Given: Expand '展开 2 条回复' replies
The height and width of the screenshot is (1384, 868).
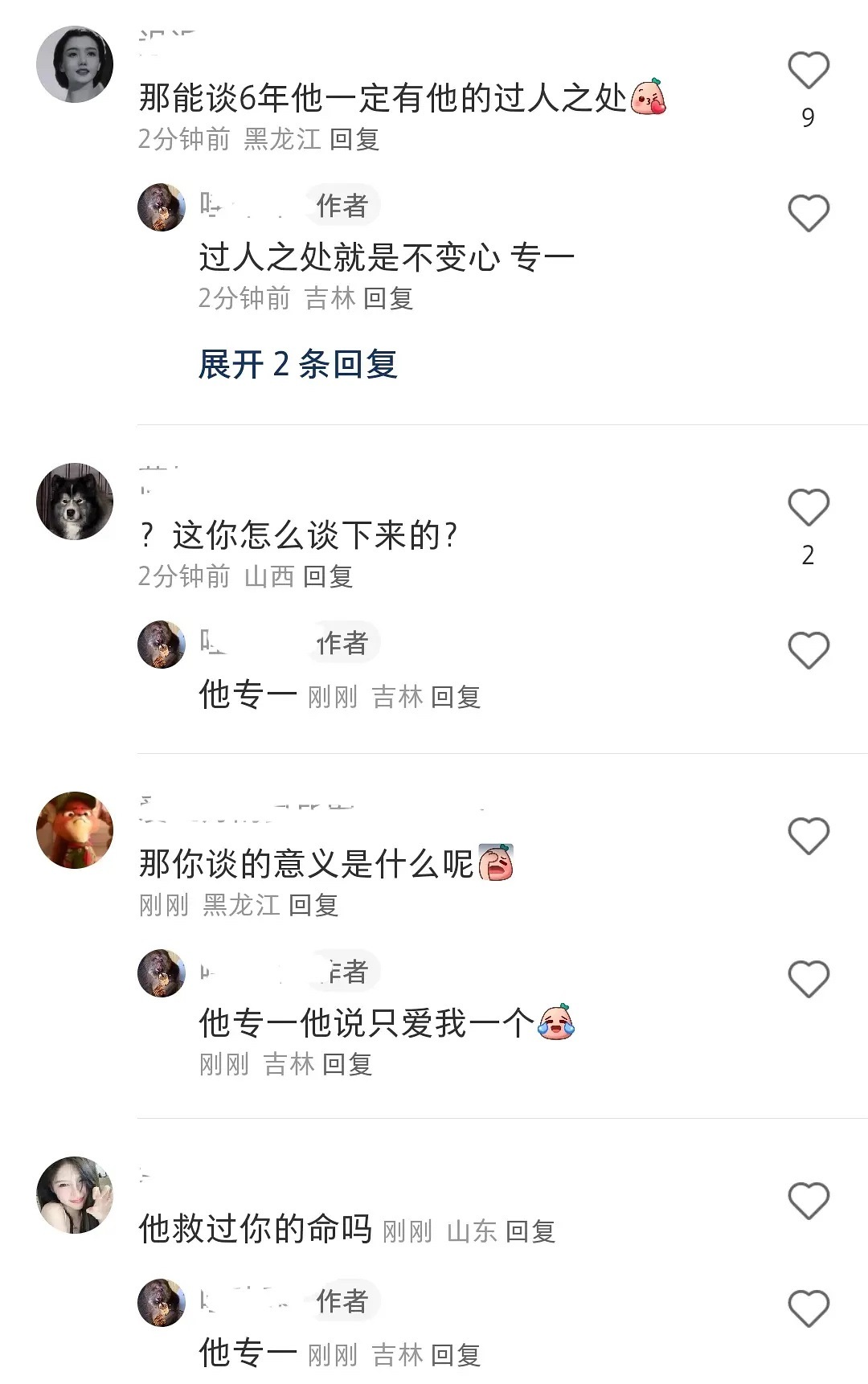Looking at the screenshot, I should pos(297,365).
